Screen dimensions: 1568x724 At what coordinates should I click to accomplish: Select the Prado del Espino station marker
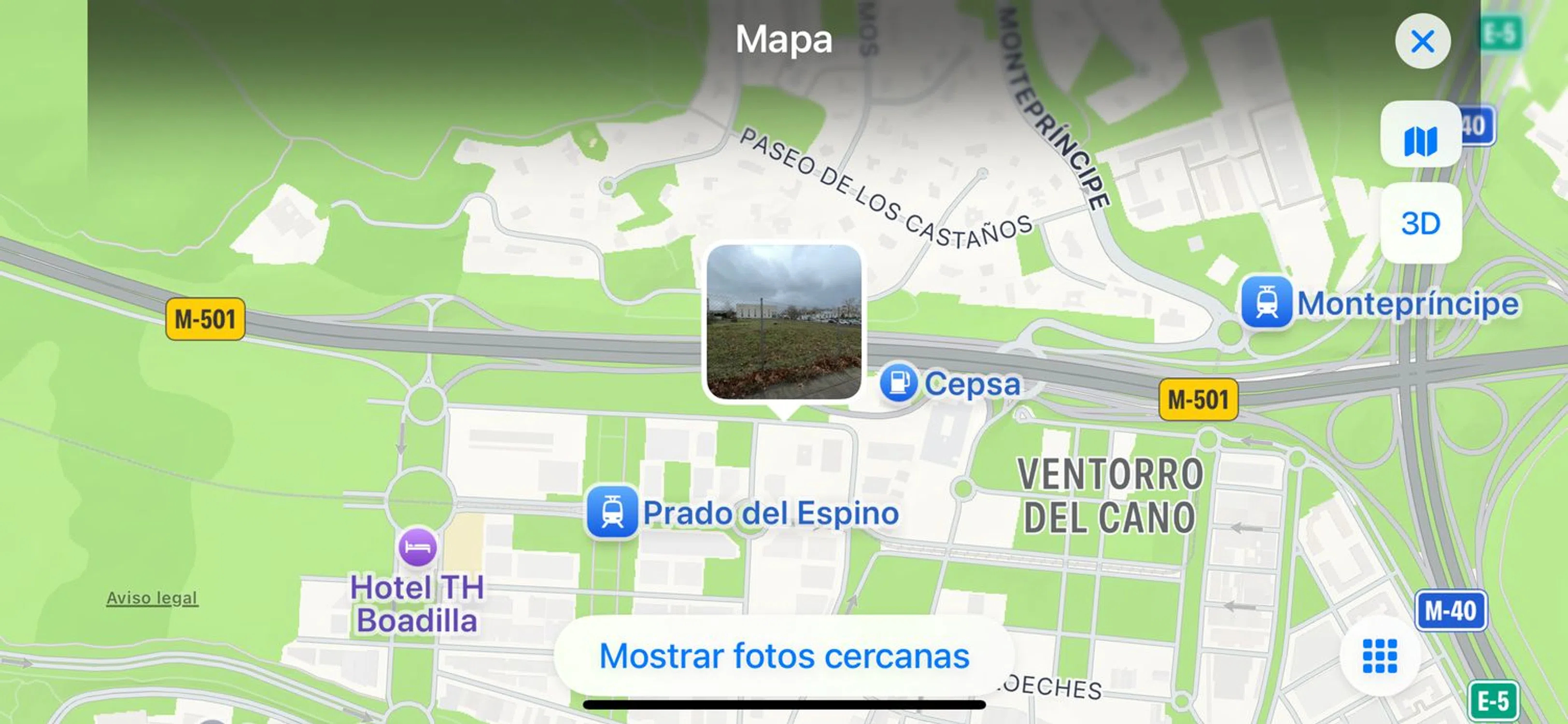tap(612, 512)
